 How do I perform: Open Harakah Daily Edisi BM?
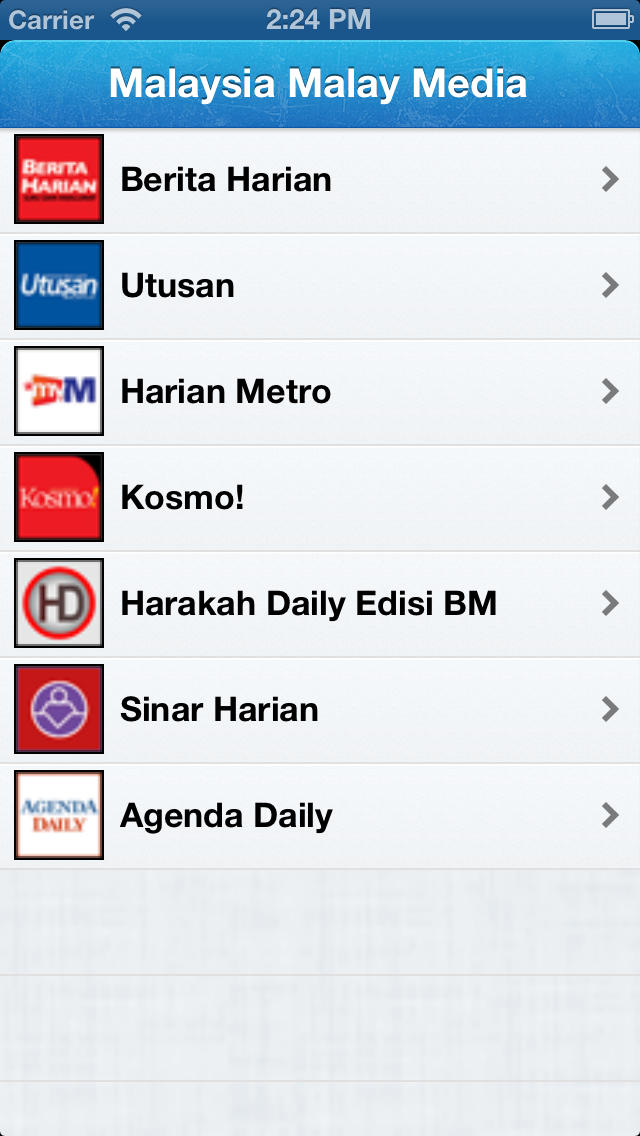coord(320,604)
